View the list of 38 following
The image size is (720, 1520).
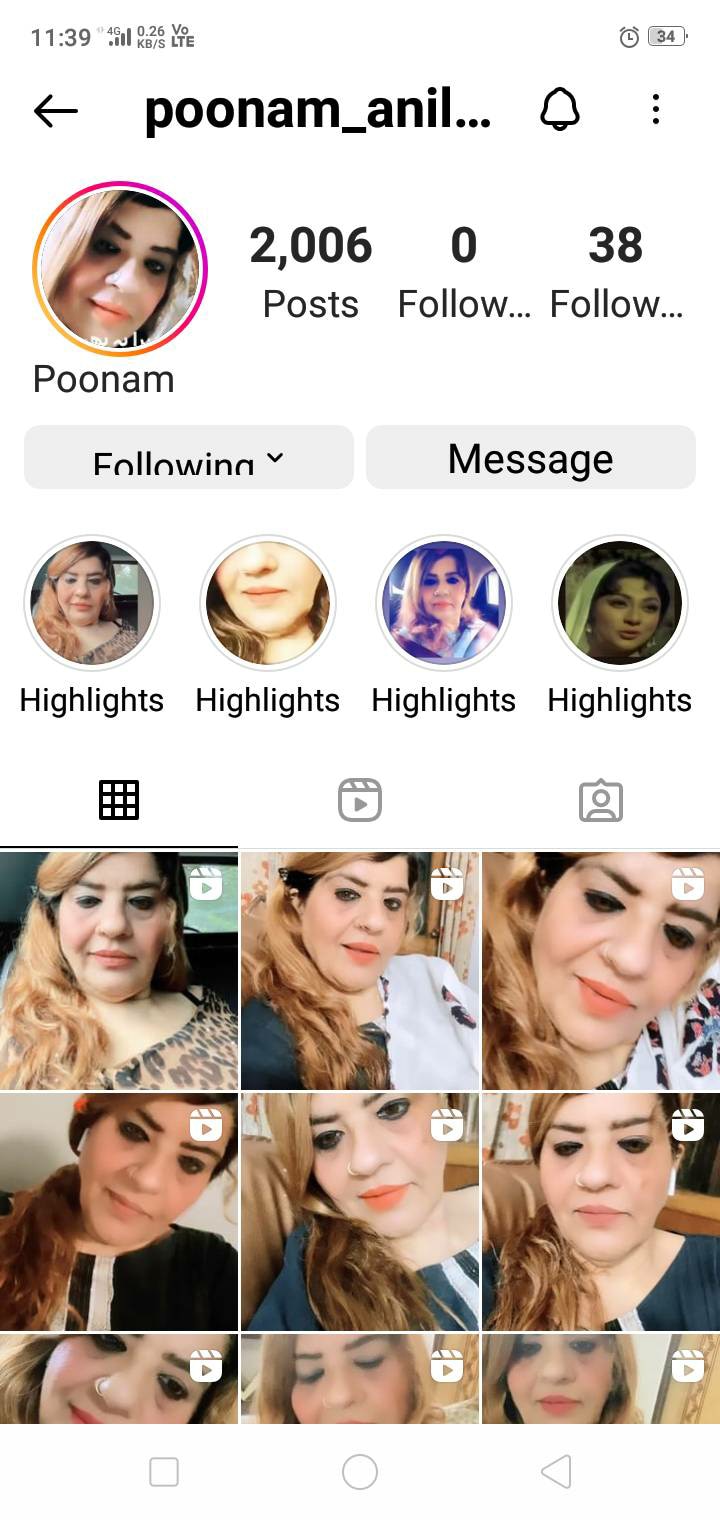pyautogui.click(x=616, y=272)
